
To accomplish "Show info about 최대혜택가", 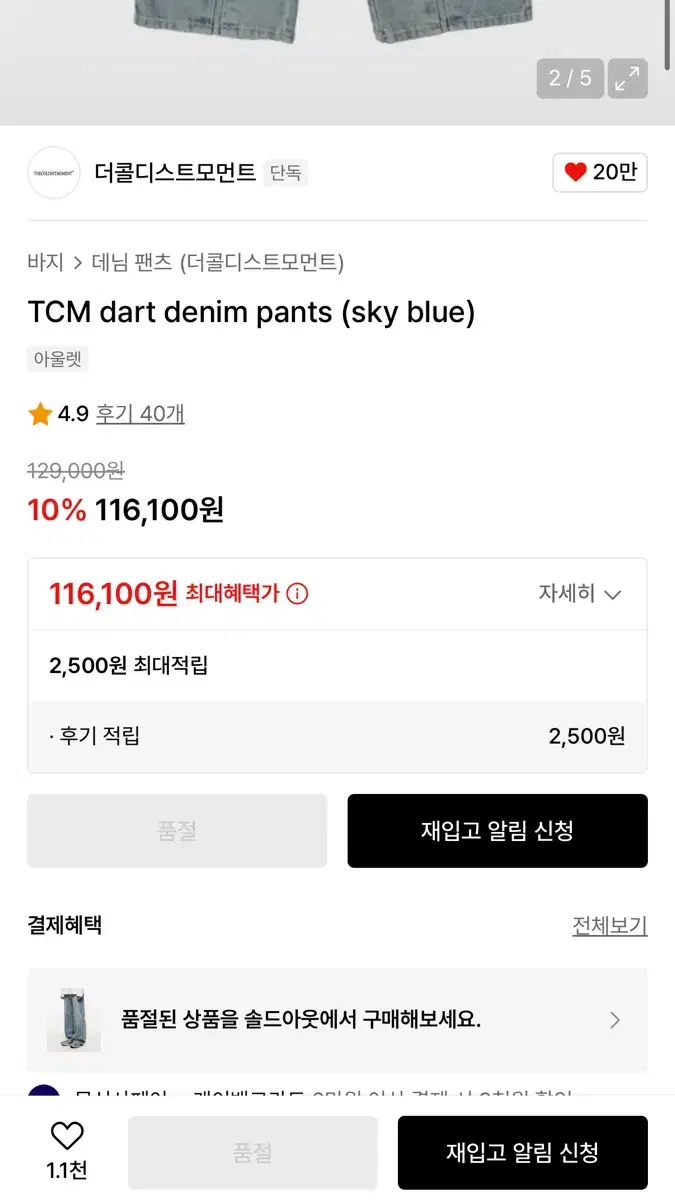I will point(297,594).
